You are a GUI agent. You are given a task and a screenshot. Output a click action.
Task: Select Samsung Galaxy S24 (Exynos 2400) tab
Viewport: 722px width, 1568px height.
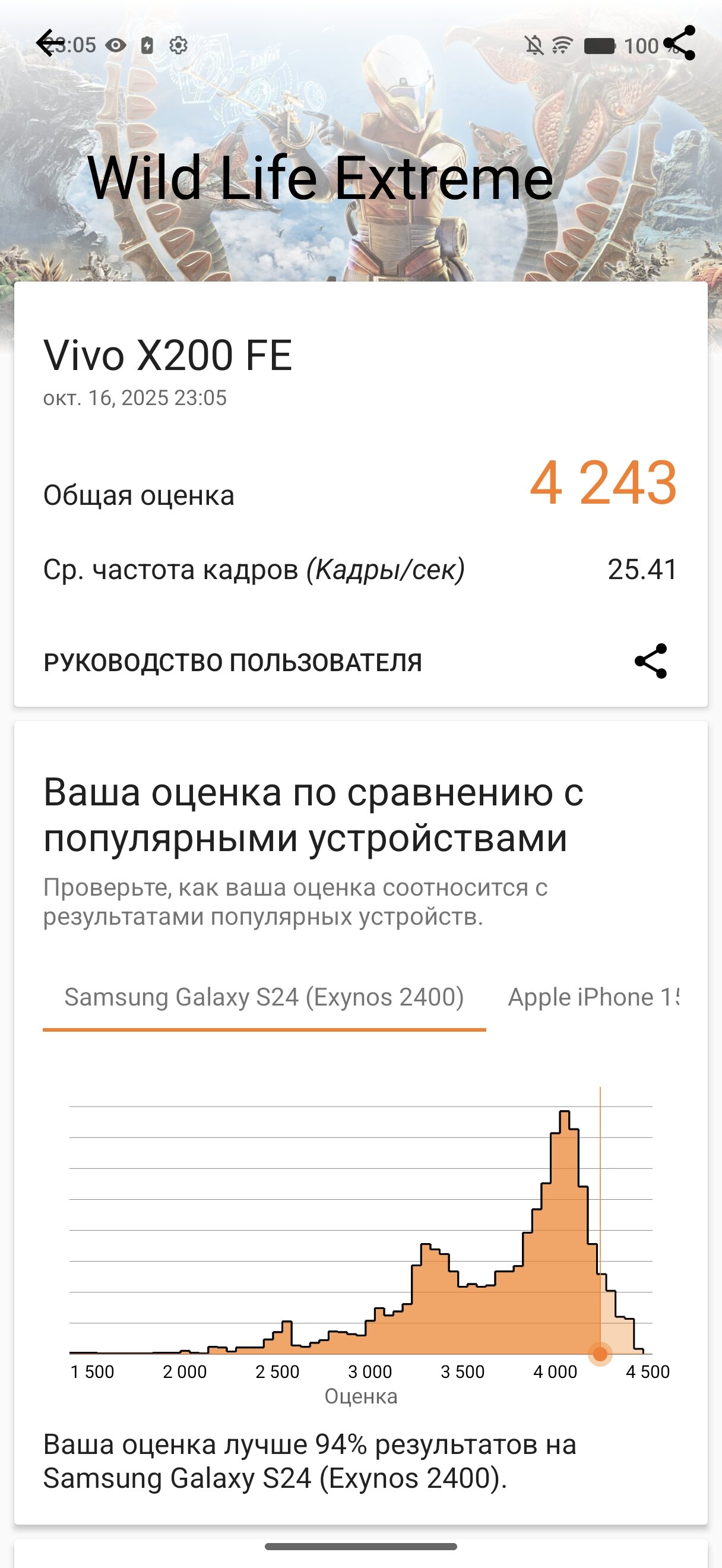(264, 998)
